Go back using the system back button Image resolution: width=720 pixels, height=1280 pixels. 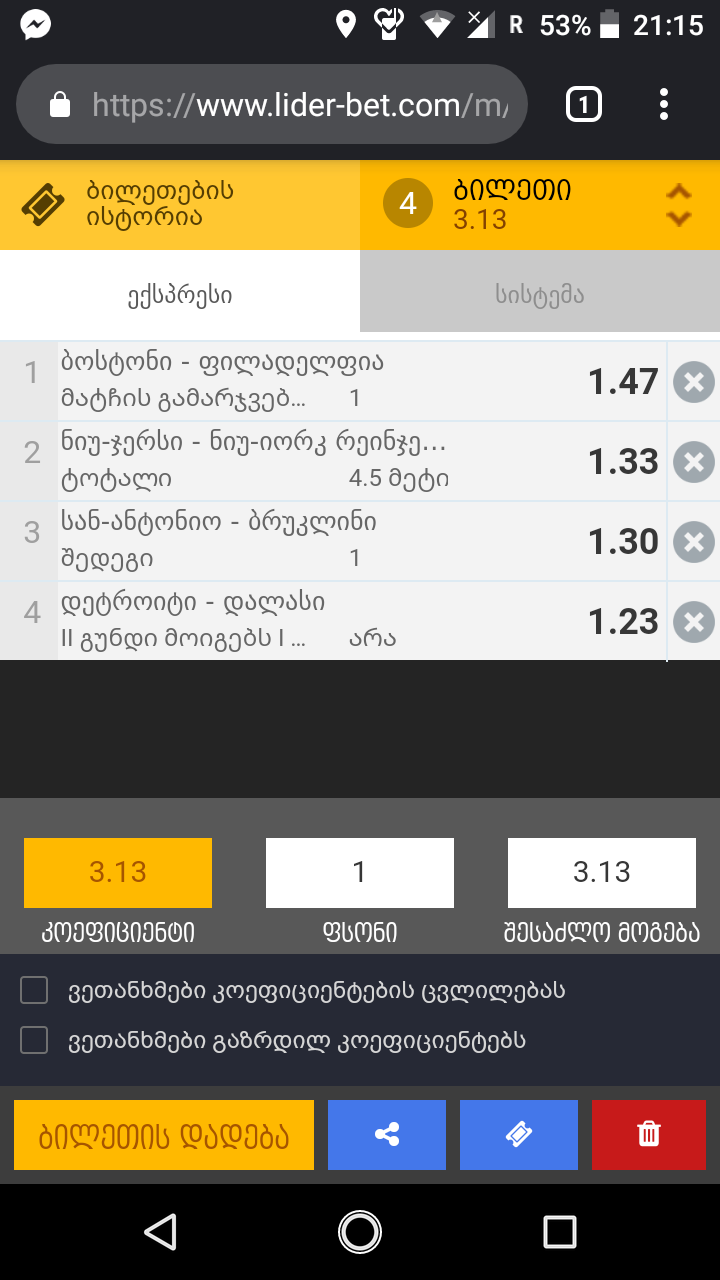[x=160, y=1231]
